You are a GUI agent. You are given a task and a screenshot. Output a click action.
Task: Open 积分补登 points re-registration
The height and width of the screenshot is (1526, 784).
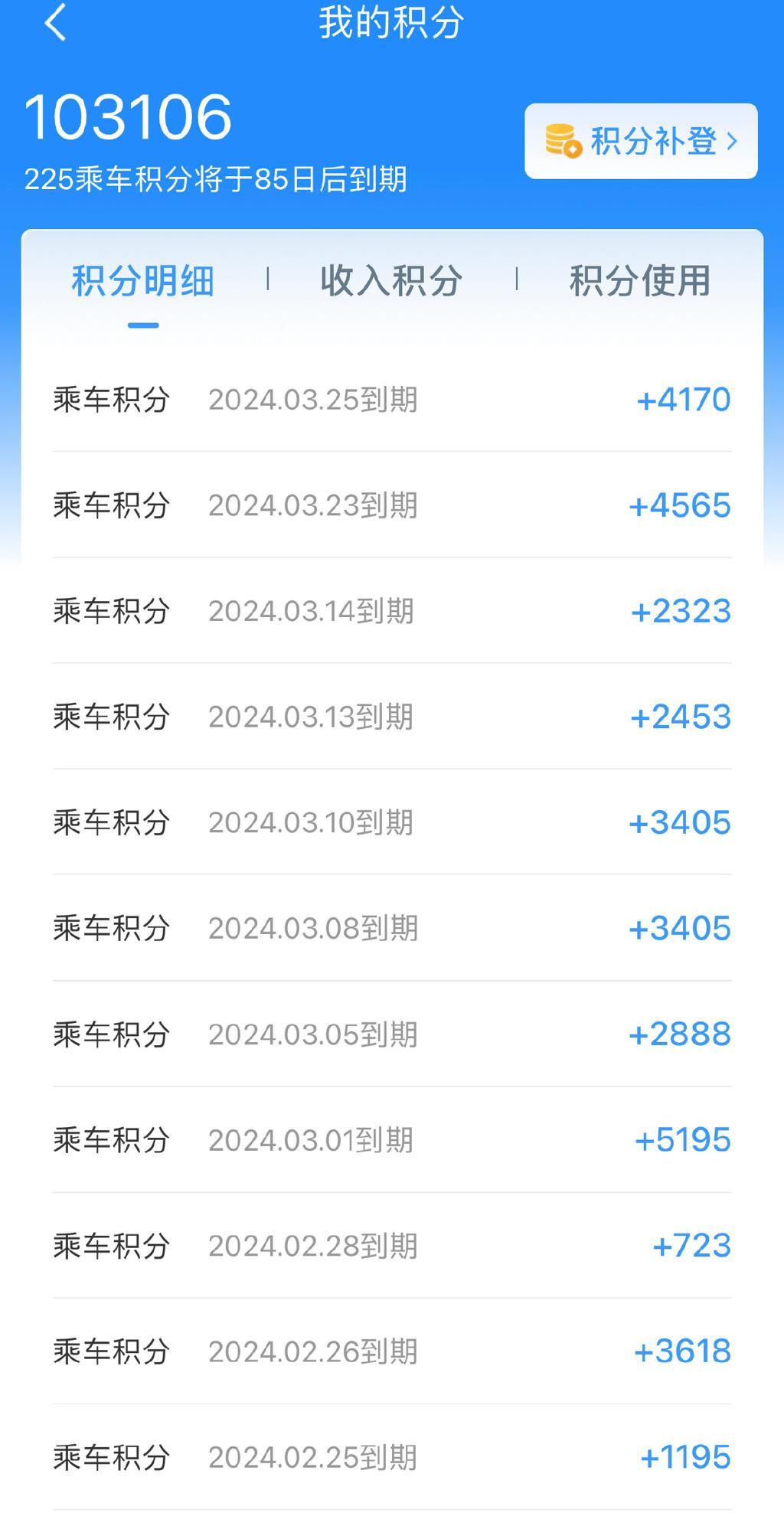(641, 141)
